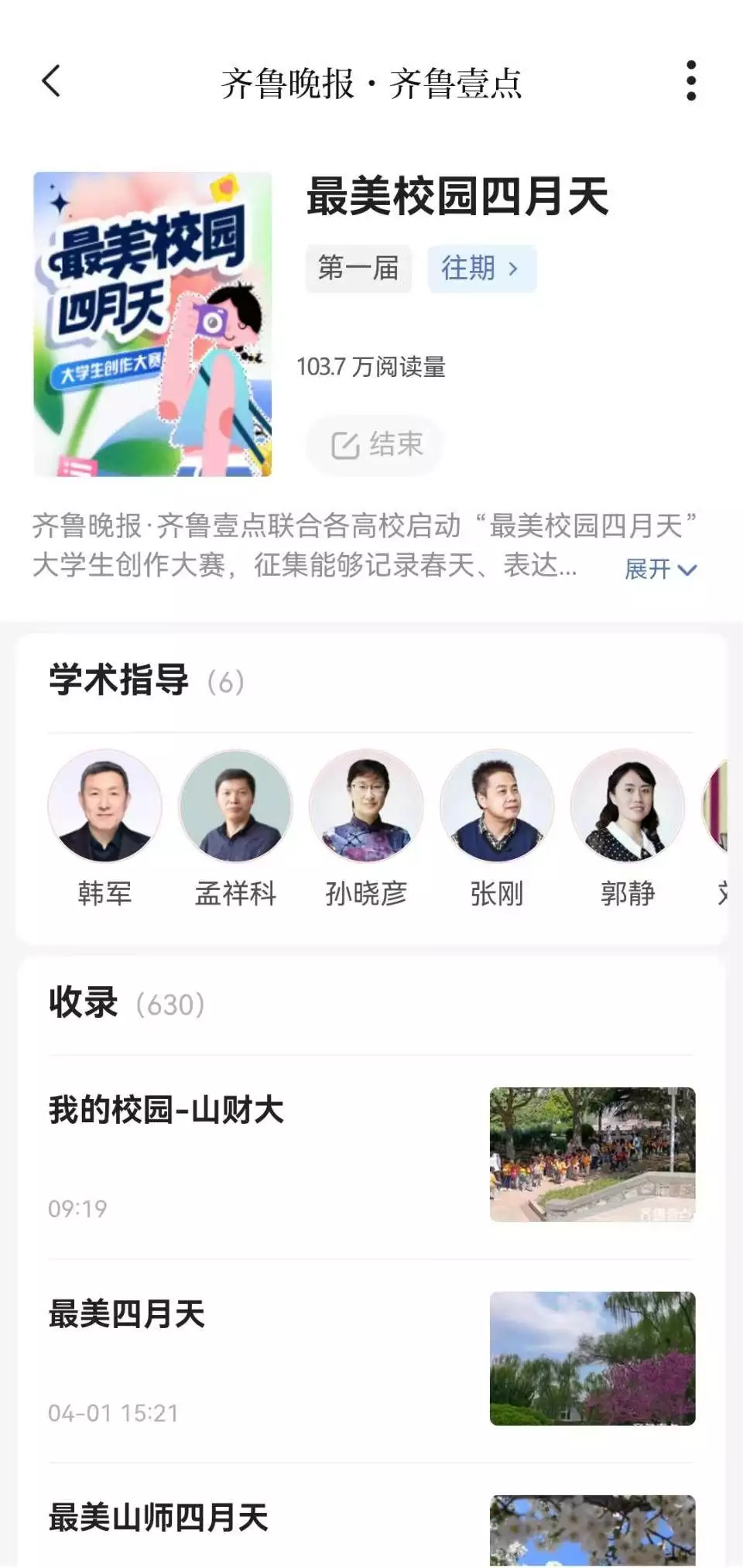Open 张刚's profile avatar
The height and width of the screenshot is (1568, 743).
tap(498, 806)
